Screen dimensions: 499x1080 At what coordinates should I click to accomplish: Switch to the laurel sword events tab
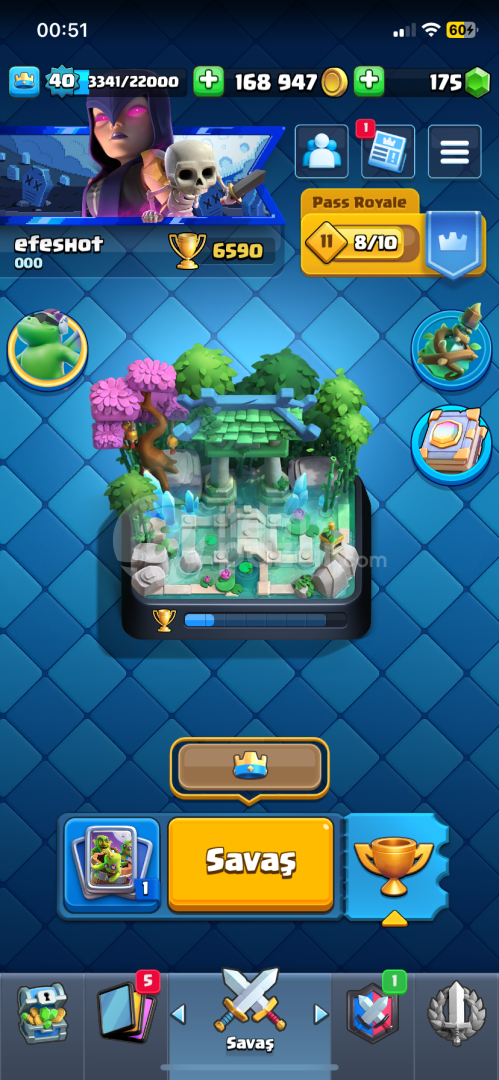click(x=456, y=1012)
